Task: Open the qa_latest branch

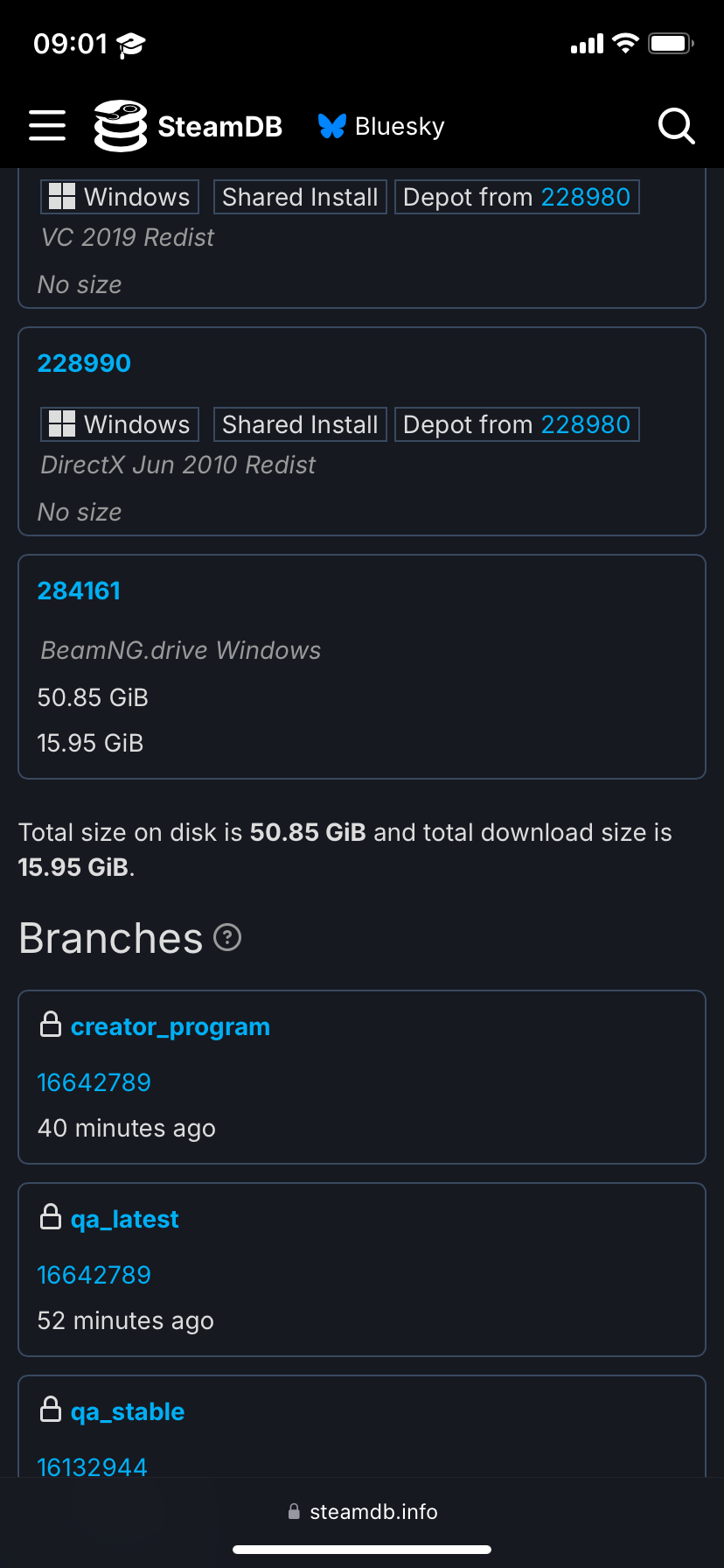Action: click(x=124, y=1219)
